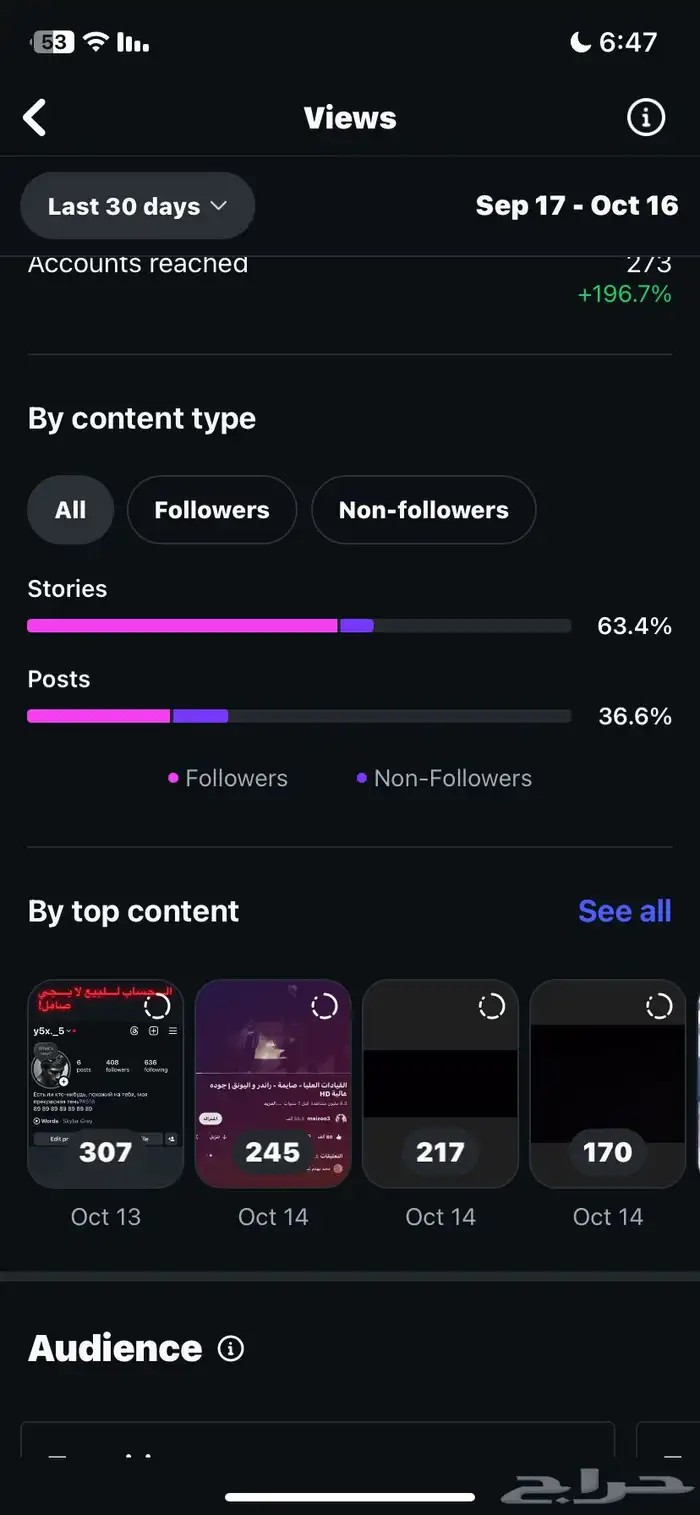
Task: Open the story with 307 views
Action: [x=106, y=1083]
